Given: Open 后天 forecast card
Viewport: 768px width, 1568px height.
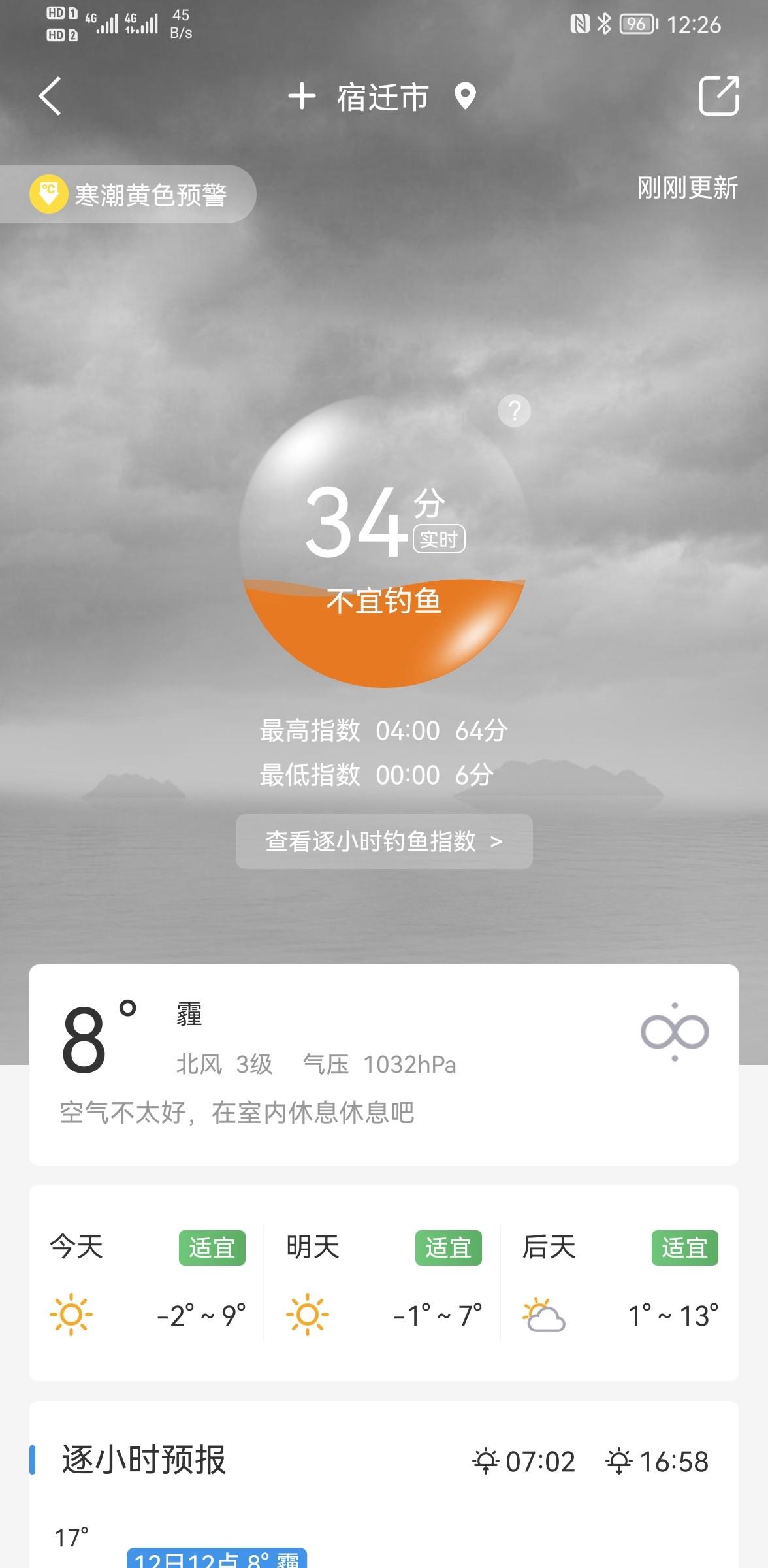Looking at the screenshot, I should coord(619,1282).
